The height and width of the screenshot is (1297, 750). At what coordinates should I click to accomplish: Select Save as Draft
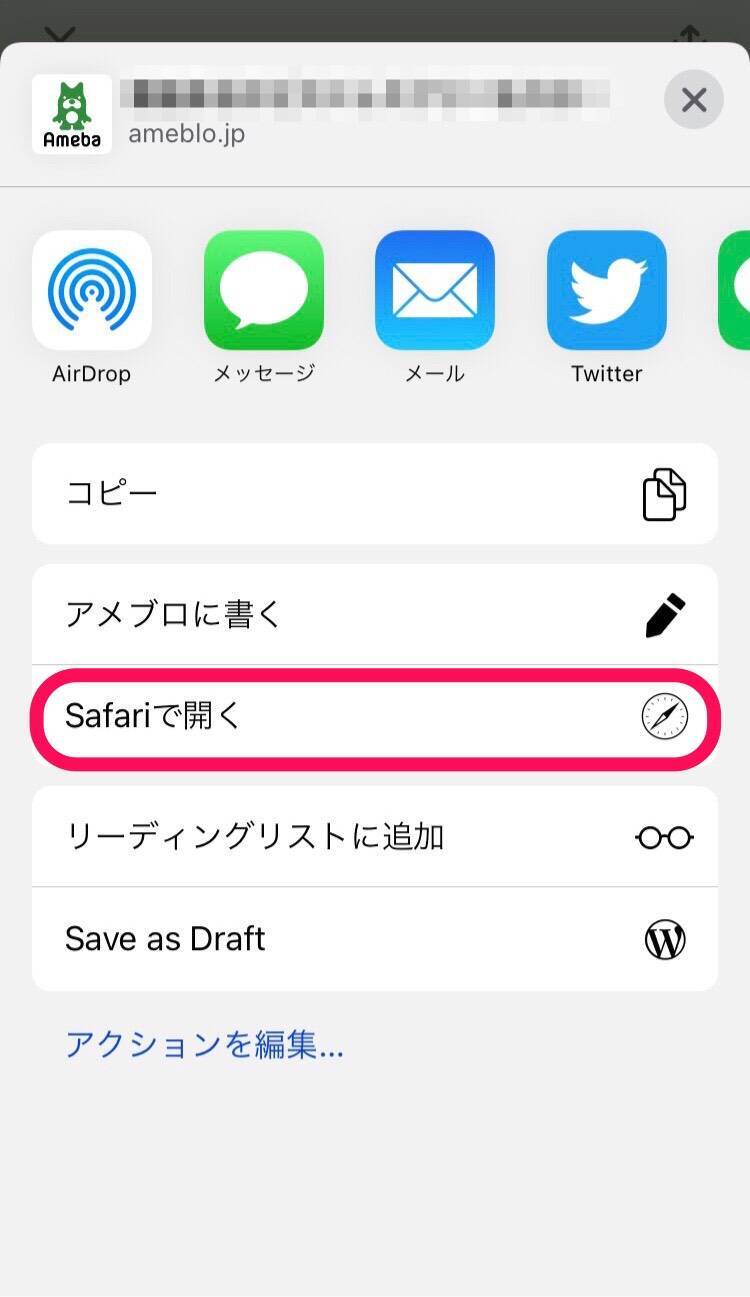pyautogui.click(x=374, y=939)
